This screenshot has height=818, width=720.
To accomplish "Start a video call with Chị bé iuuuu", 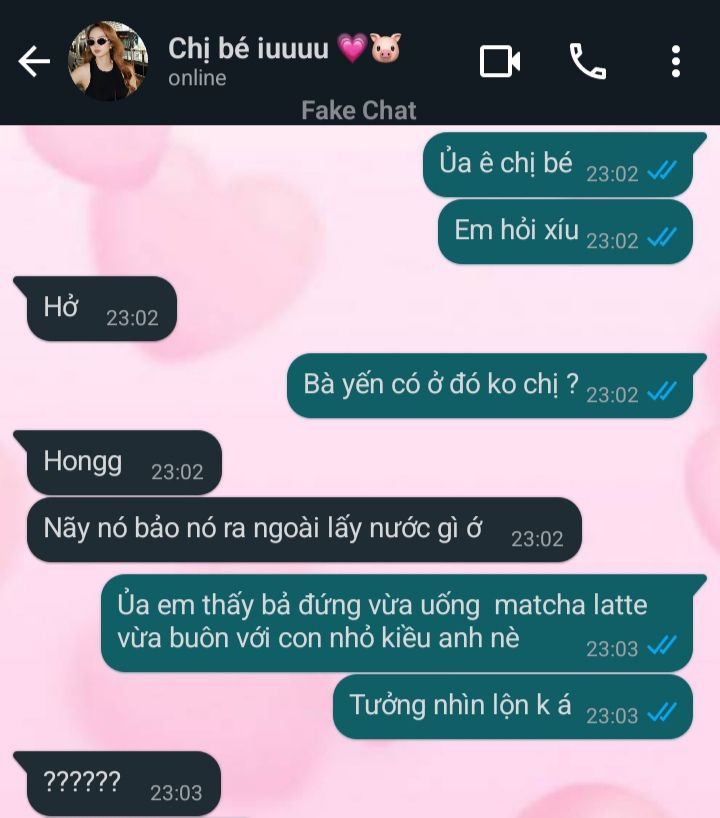I will click(x=500, y=62).
